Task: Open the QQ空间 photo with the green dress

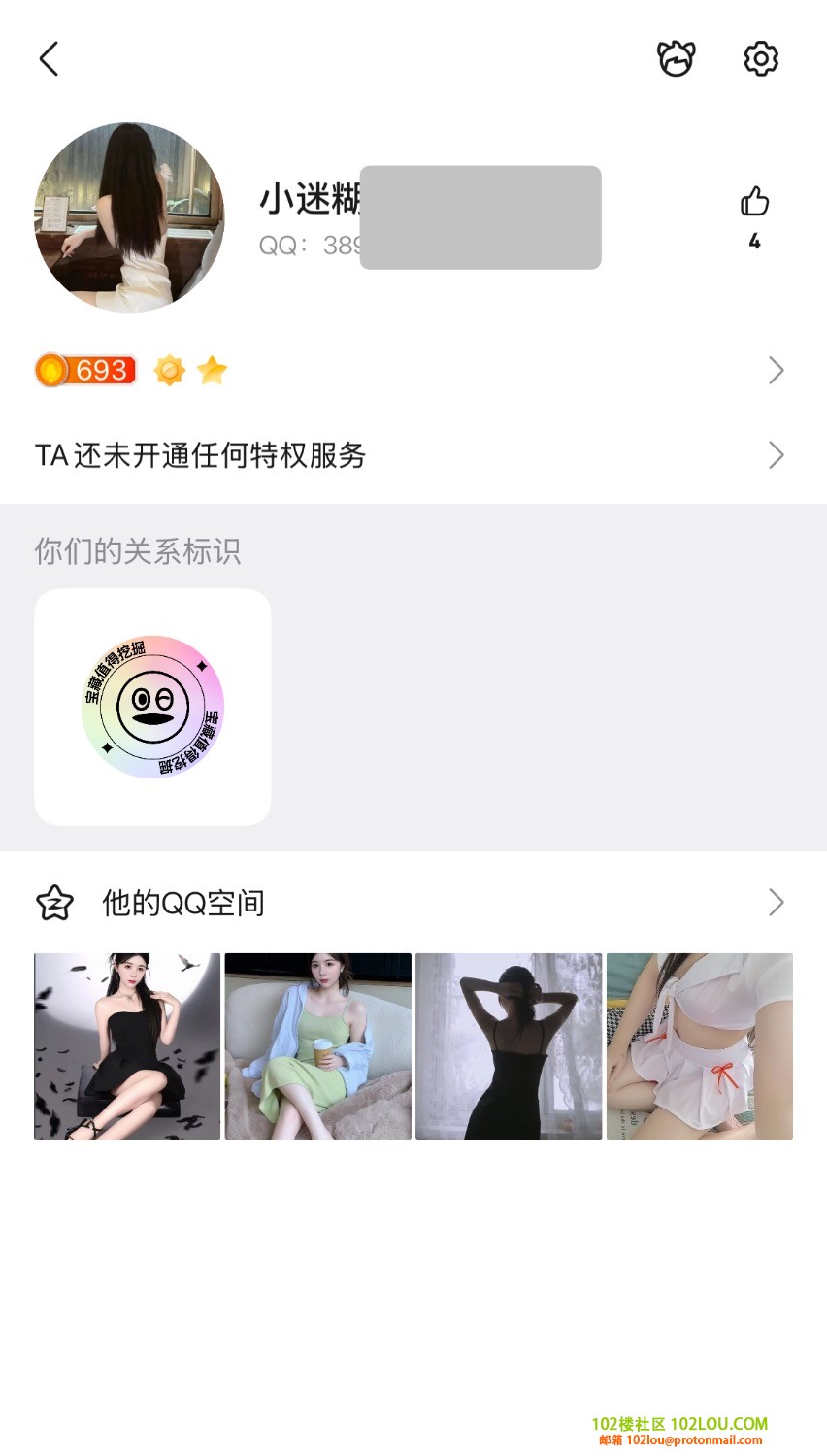Action: tap(317, 1046)
